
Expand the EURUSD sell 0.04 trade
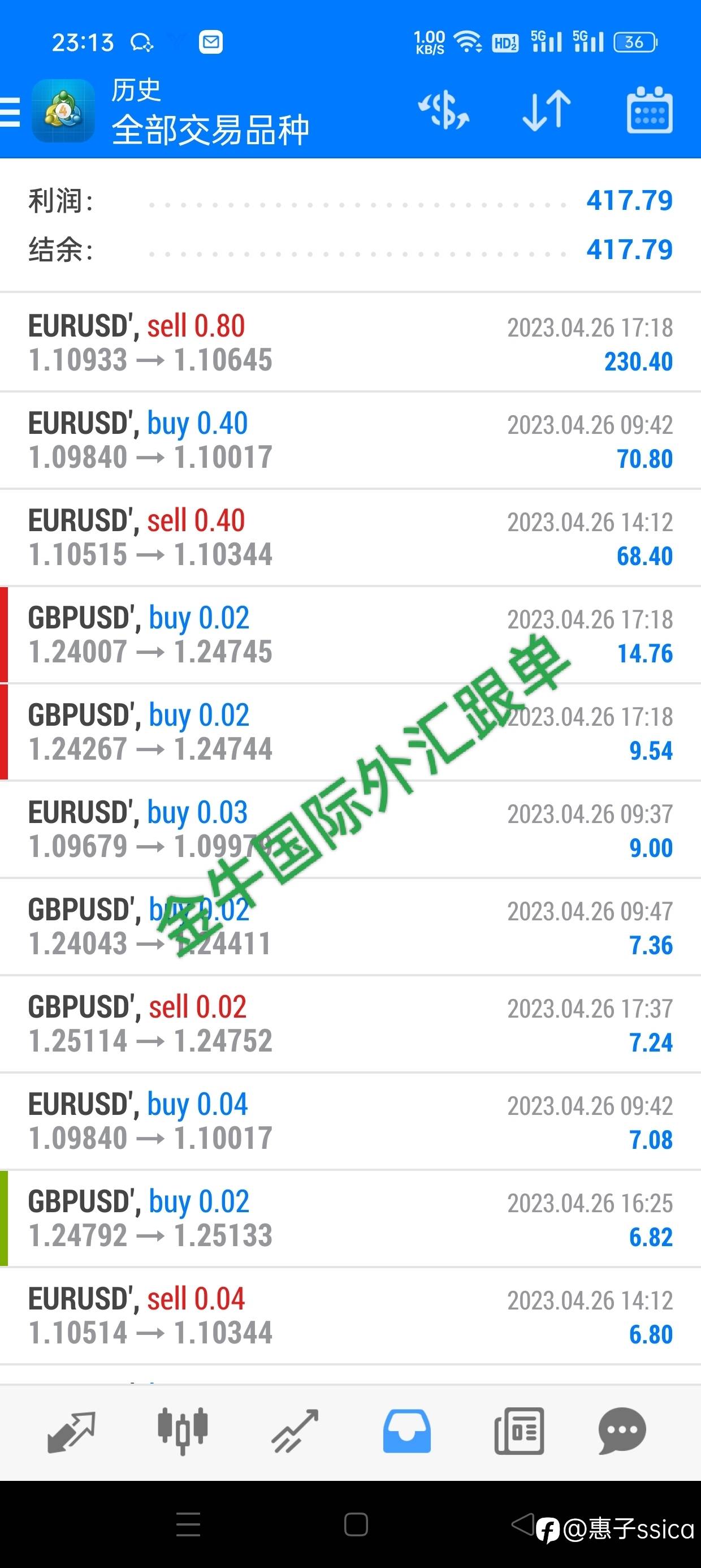(x=350, y=1317)
